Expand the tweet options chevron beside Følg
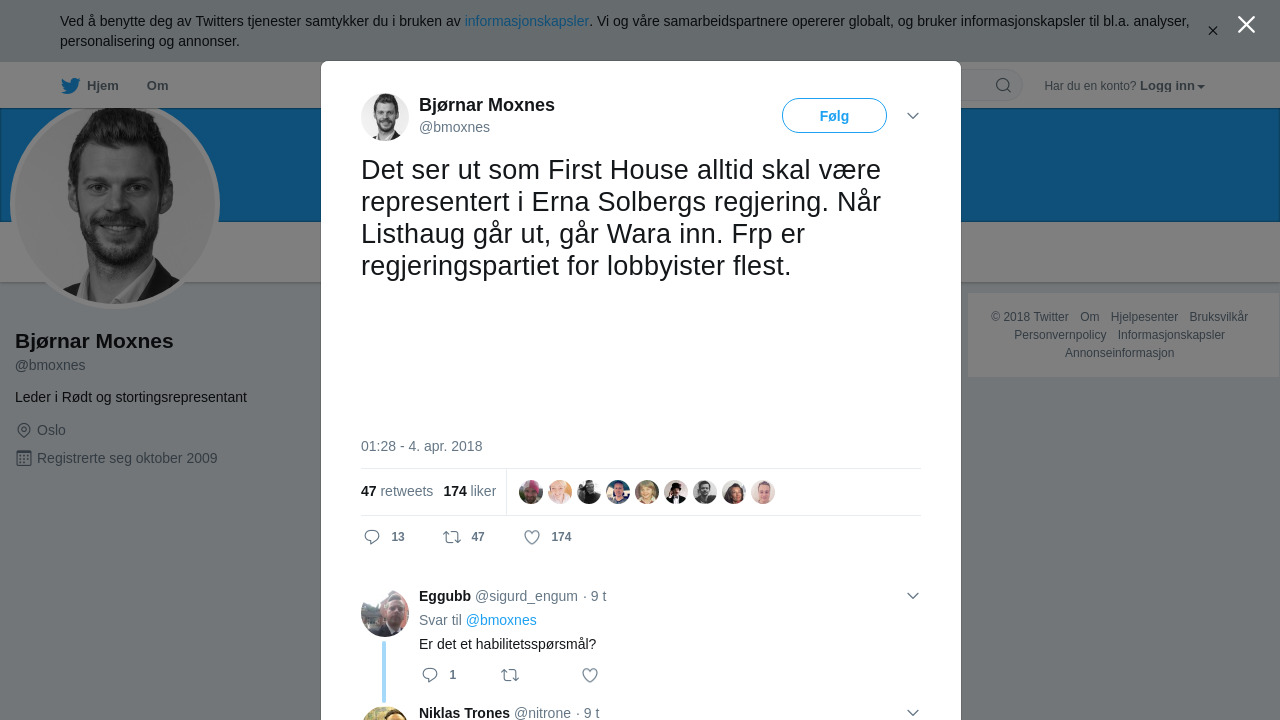This screenshot has width=1280, height=720. 912,116
